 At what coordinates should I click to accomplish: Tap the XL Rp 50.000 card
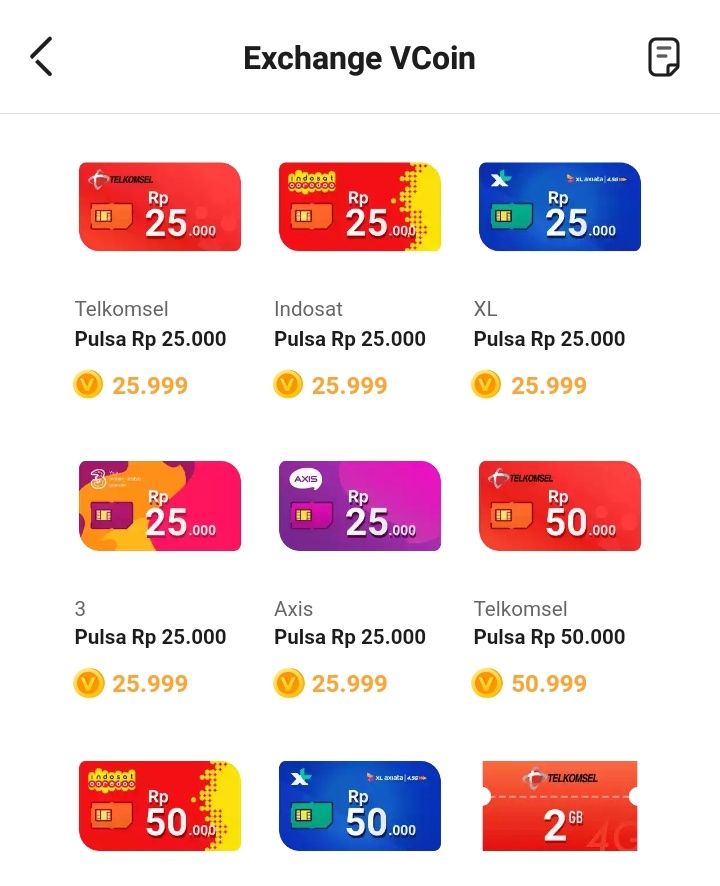[360, 806]
